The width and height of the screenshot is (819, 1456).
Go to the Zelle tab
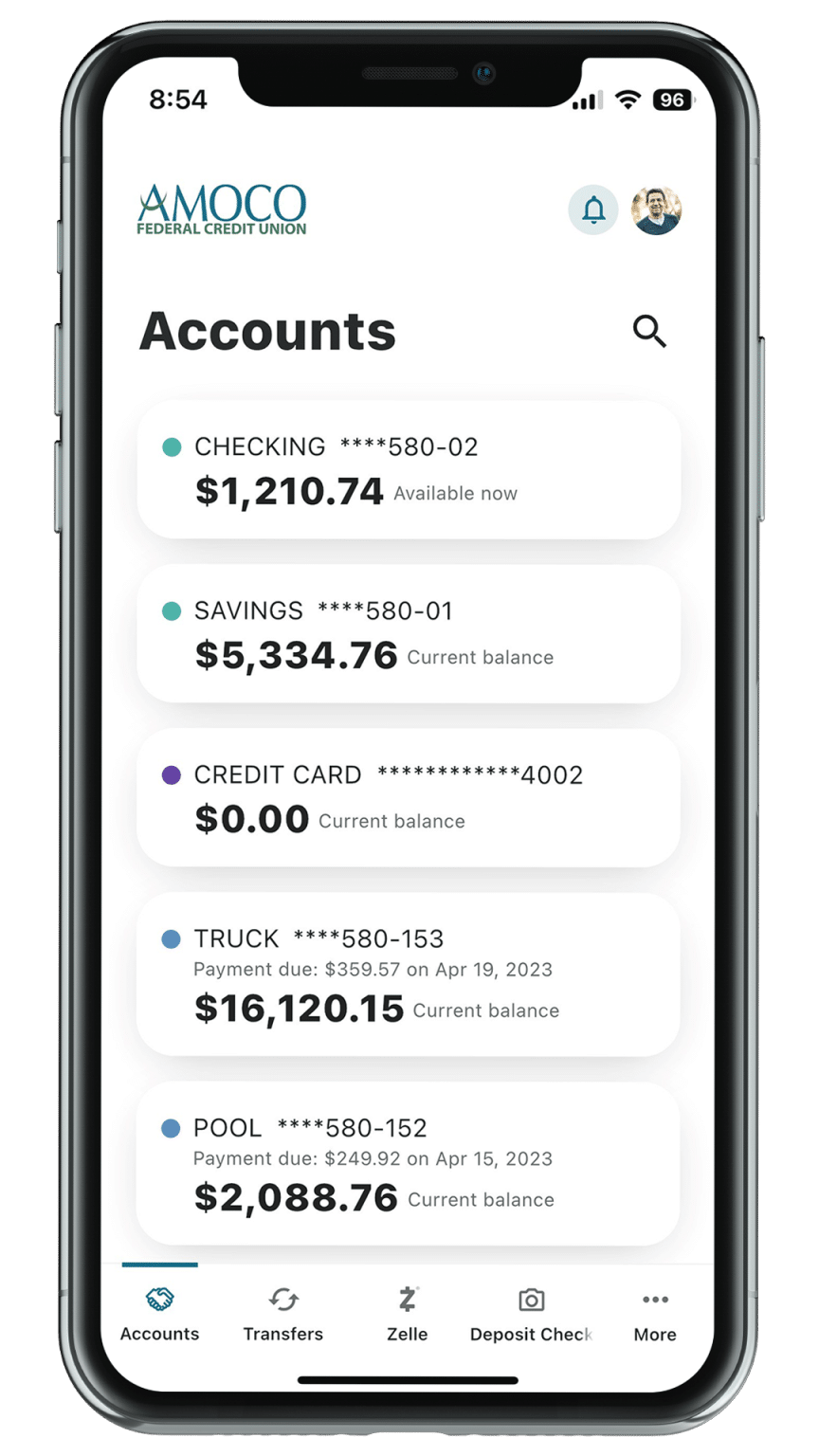407,1314
